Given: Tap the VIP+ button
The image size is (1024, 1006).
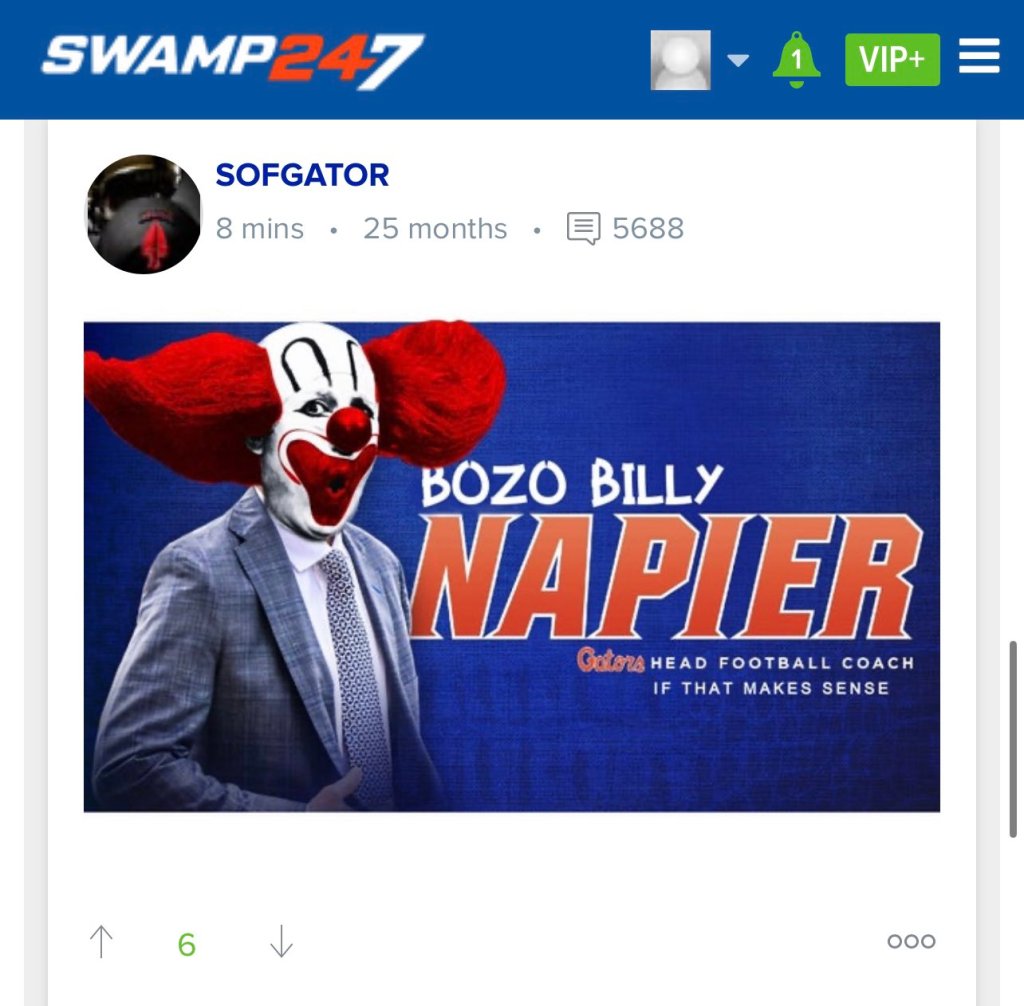Looking at the screenshot, I should (892, 60).
